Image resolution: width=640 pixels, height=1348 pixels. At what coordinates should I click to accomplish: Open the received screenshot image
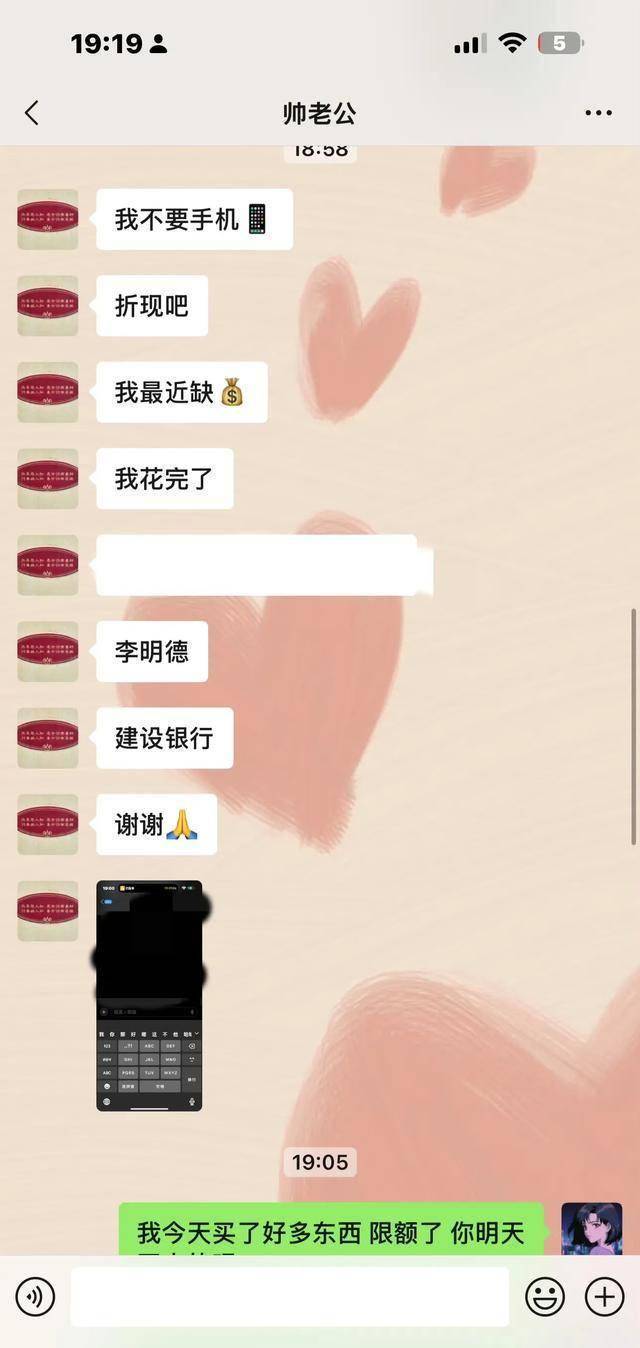click(149, 995)
